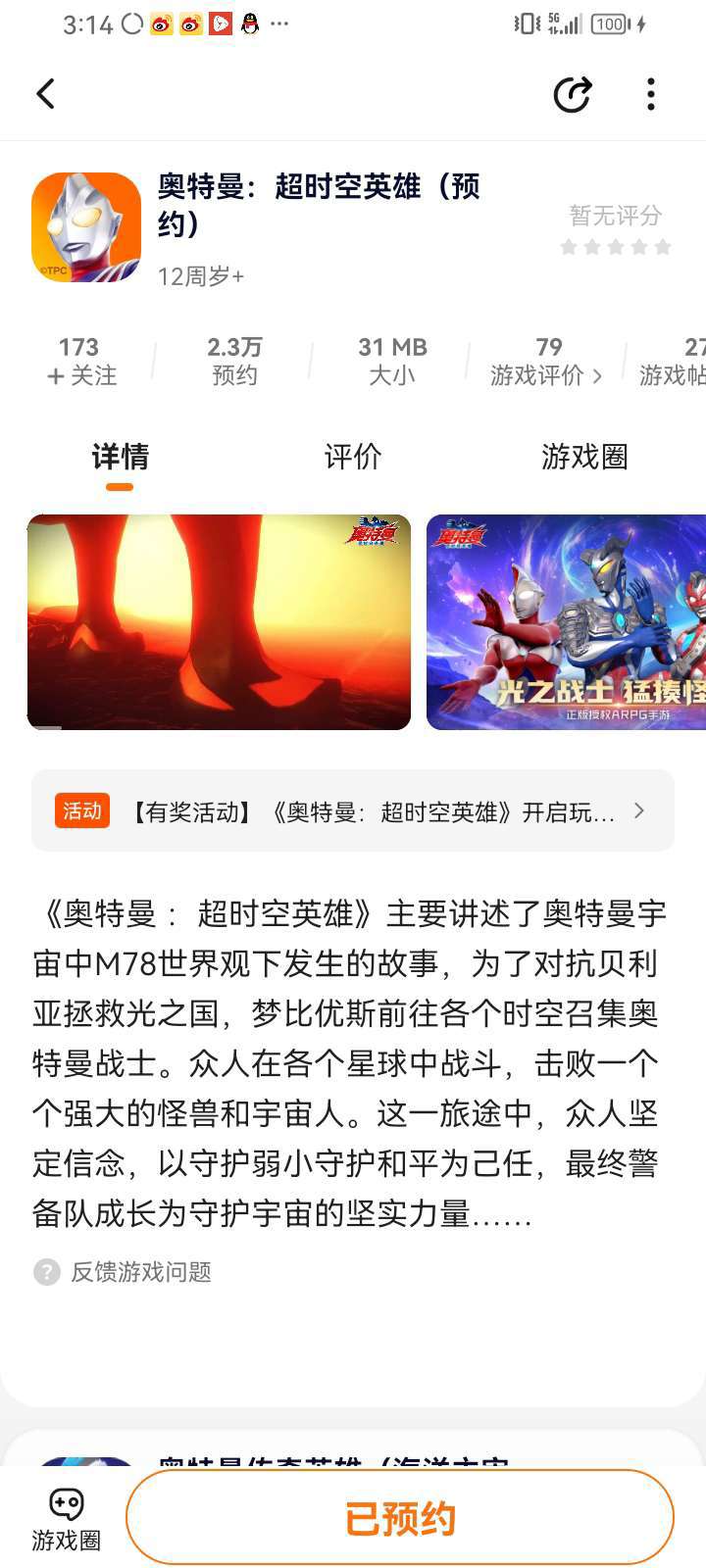
Task: Switch to the 游戏圈 top tab
Action: click(584, 457)
